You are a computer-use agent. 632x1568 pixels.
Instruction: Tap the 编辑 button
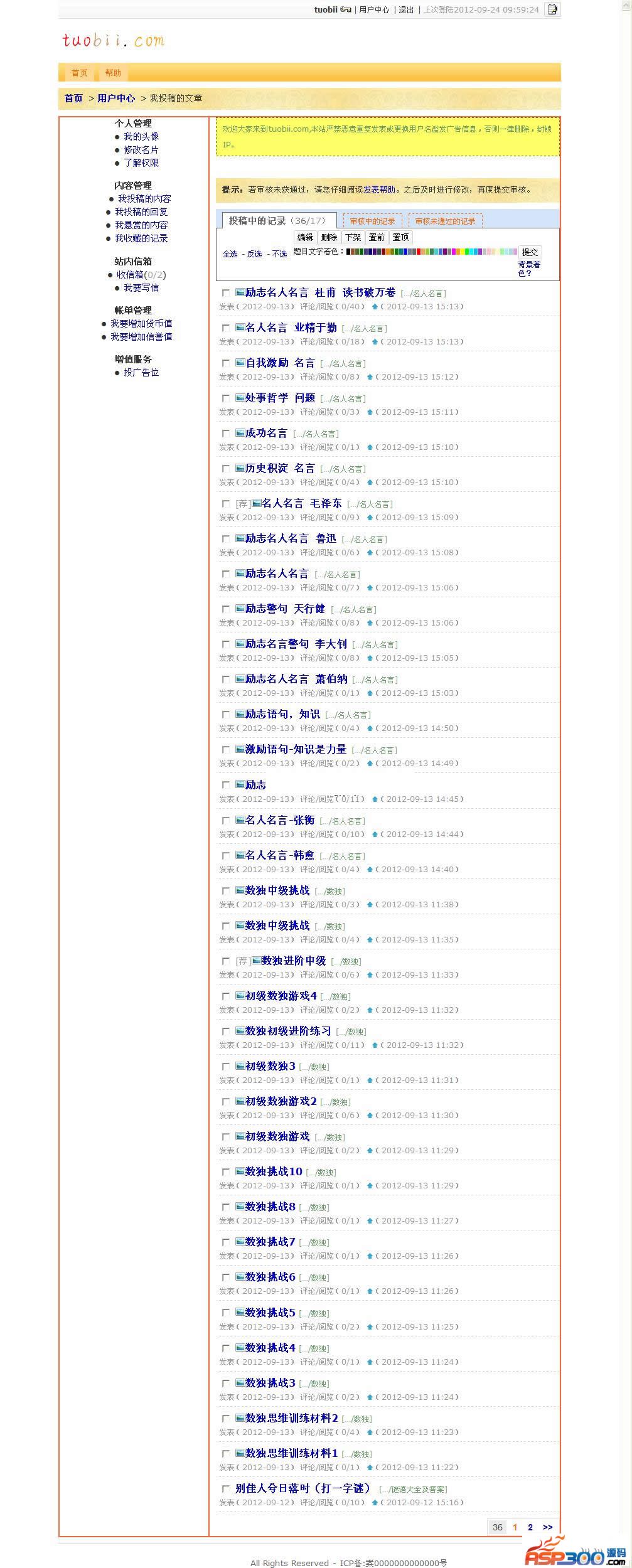(x=305, y=237)
